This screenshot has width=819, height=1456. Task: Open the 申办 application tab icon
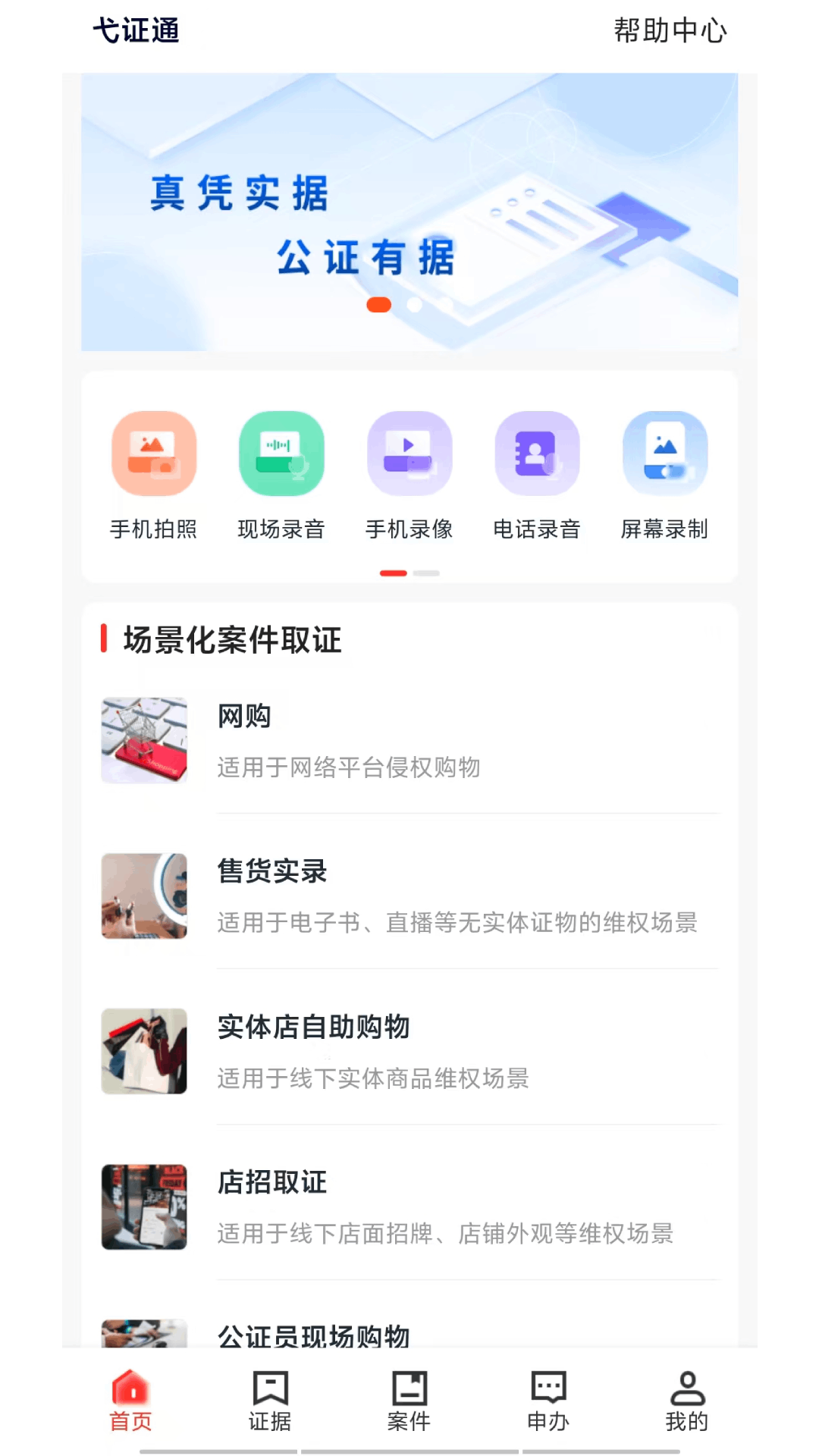pos(548,1401)
